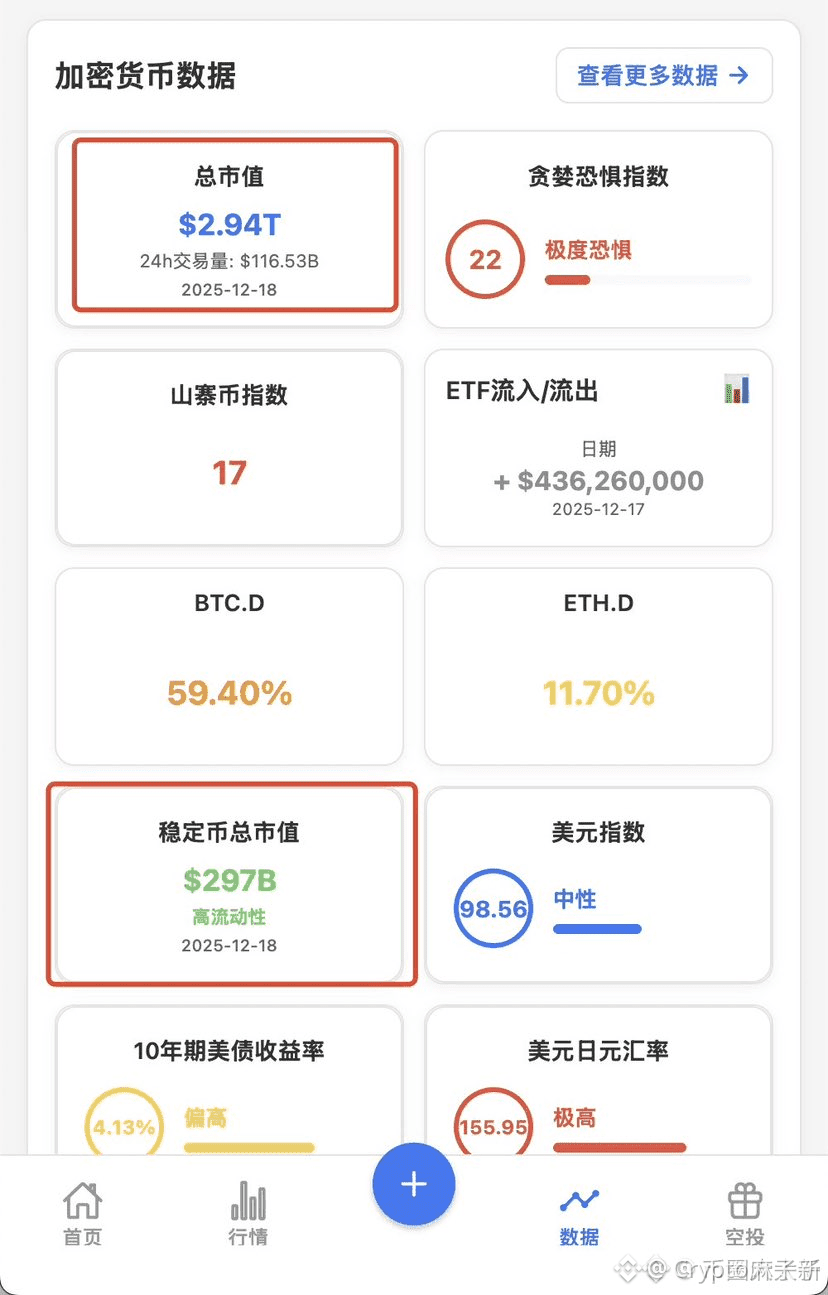
Task: Click the BTC.D dominance card
Action: [x=229, y=666]
